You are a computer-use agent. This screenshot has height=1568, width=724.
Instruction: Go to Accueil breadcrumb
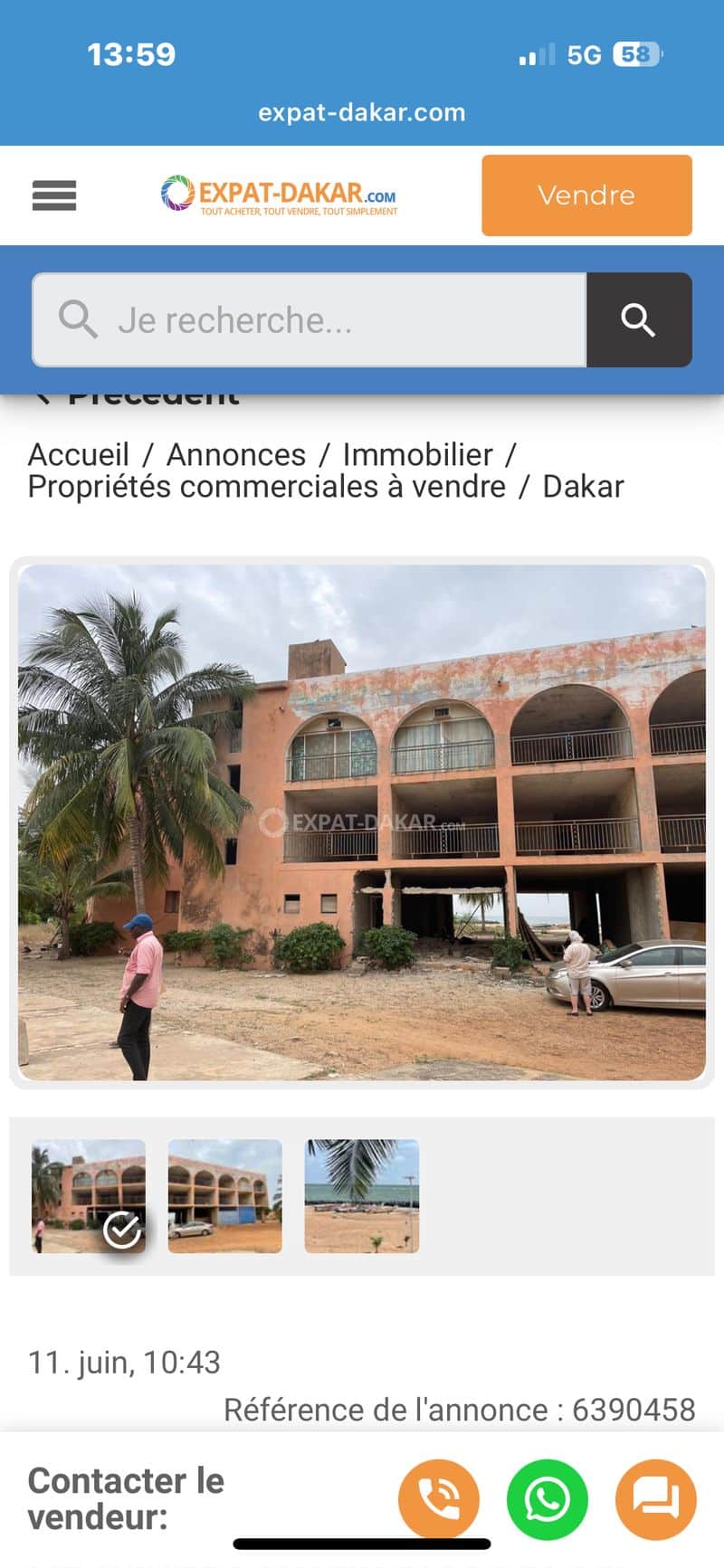tap(79, 454)
